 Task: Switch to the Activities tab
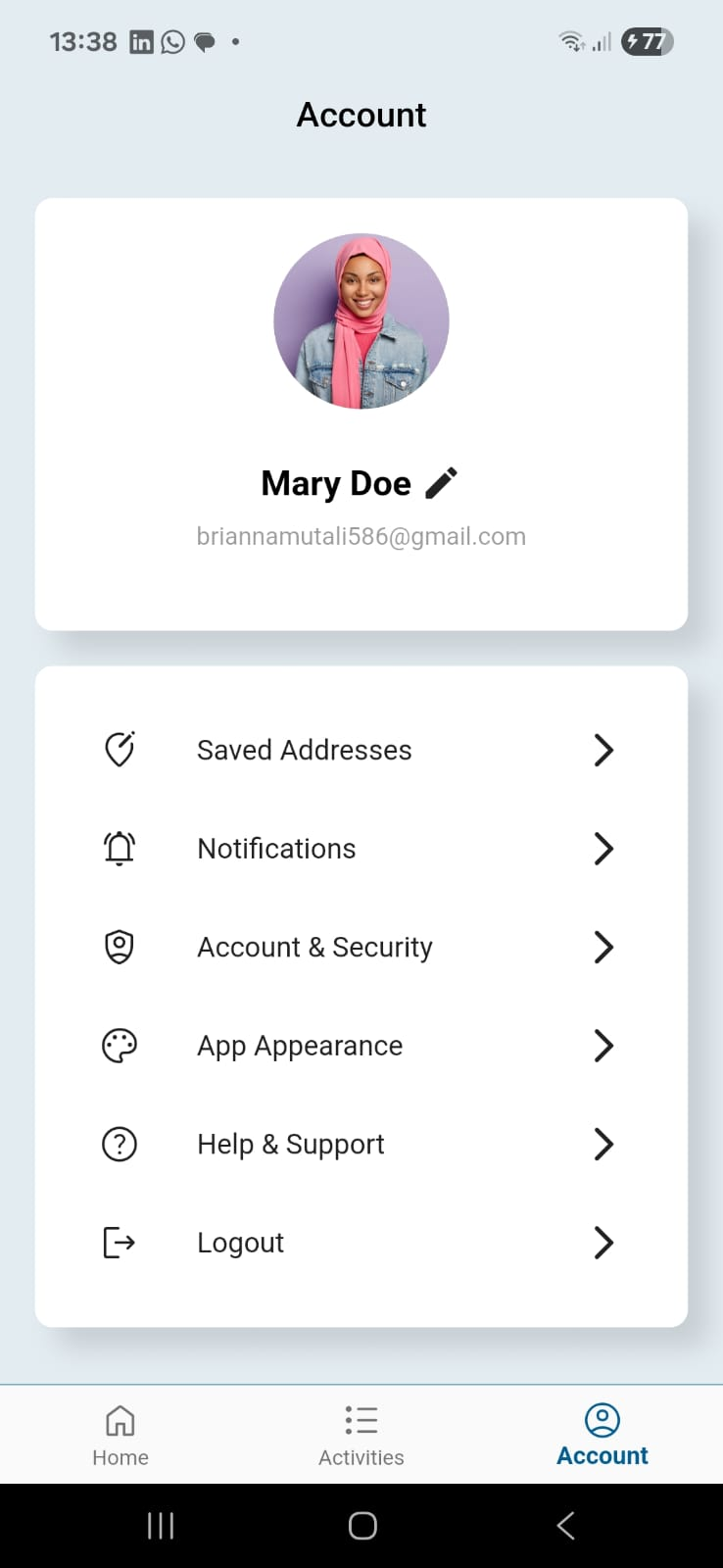(361, 1435)
